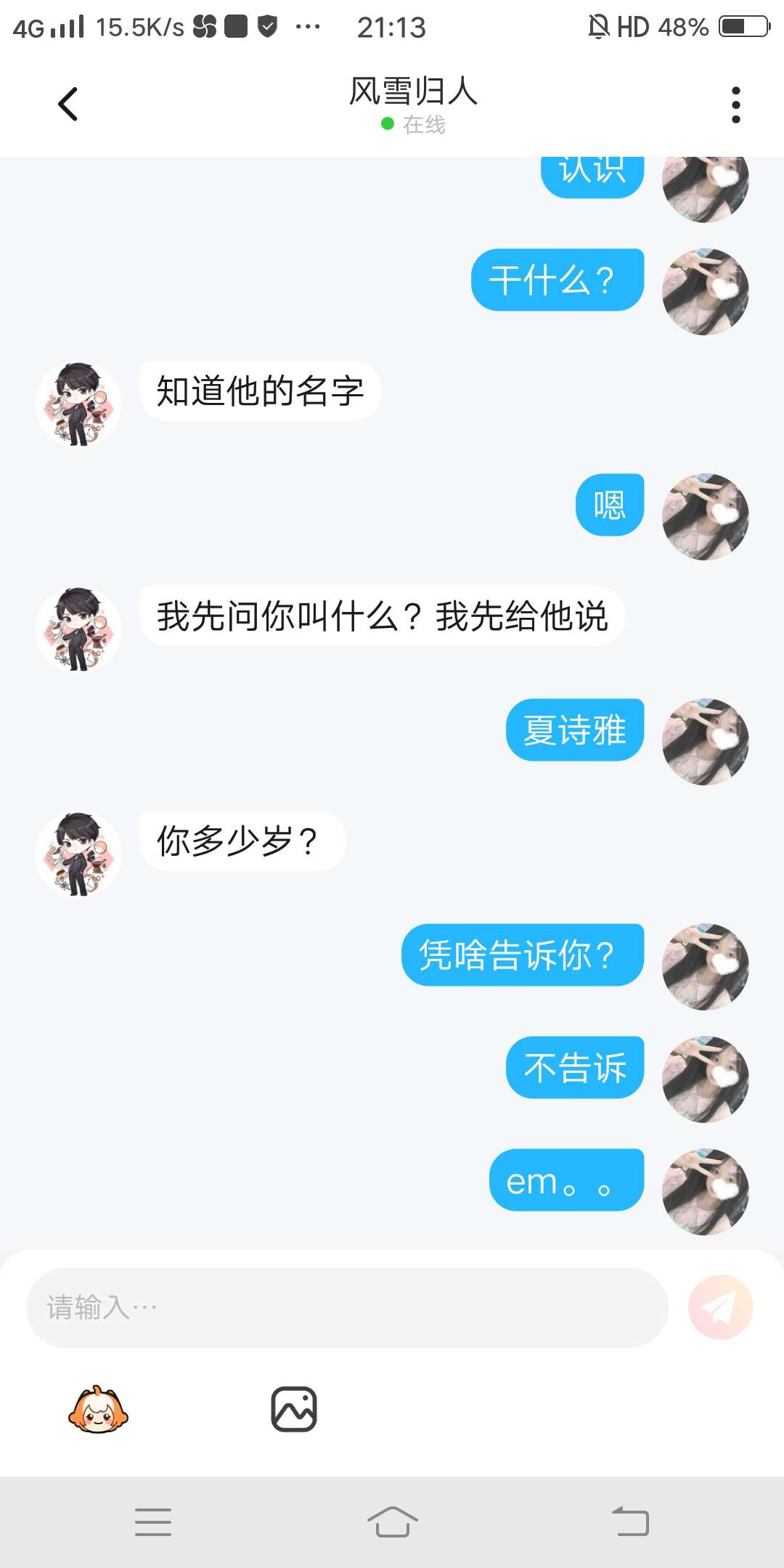Screen dimensions: 784x1568
Task: Open the avatar beside 知道他的名字
Action: [78, 404]
